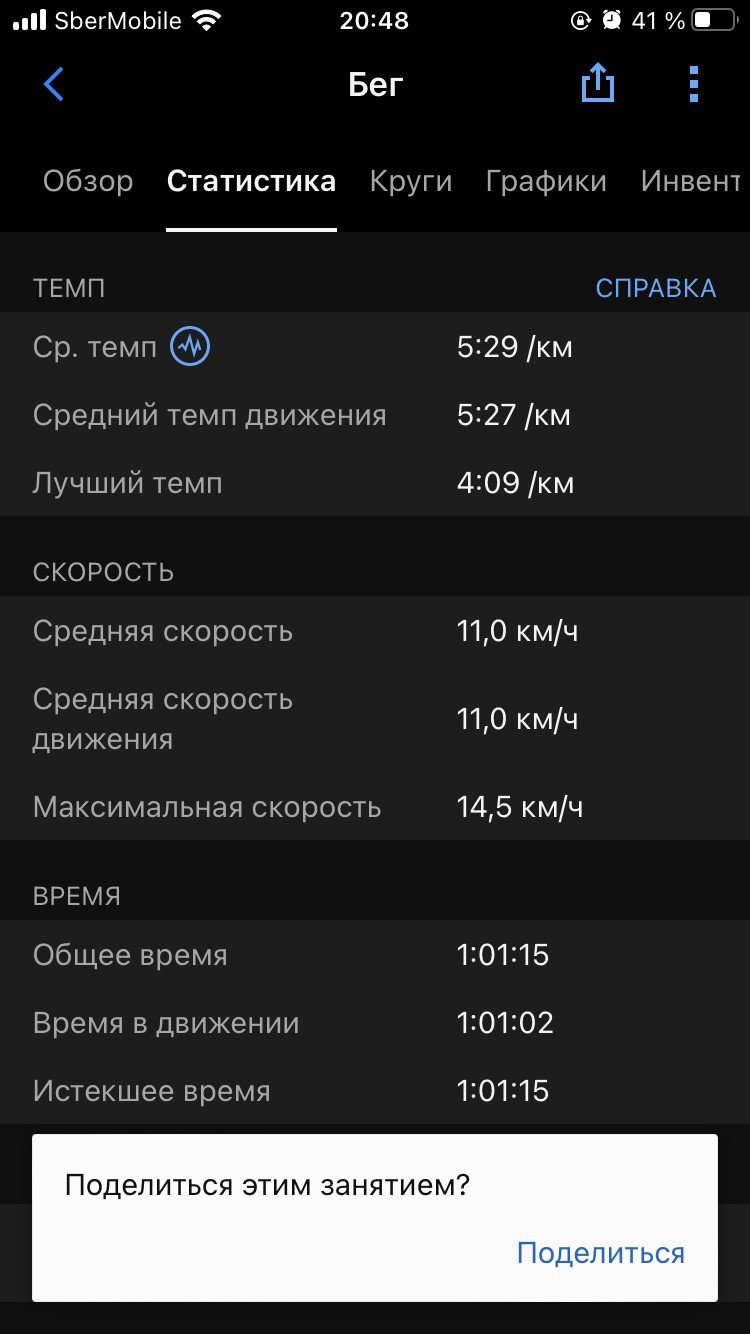Image resolution: width=750 pixels, height=1334 pixels.
Task: Open the Инвентарь tab
Action: 692,181
